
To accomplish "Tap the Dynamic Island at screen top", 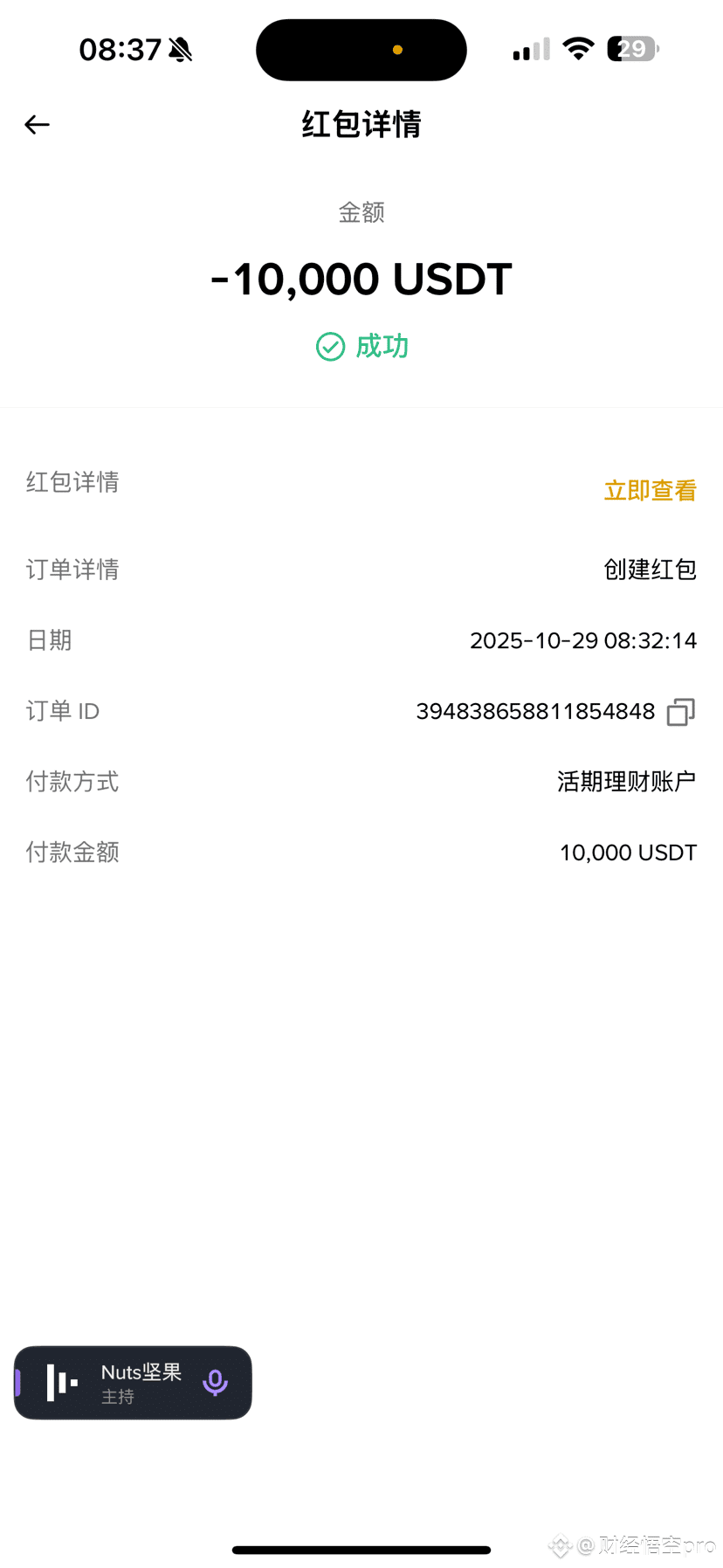I will pos(361,50).
